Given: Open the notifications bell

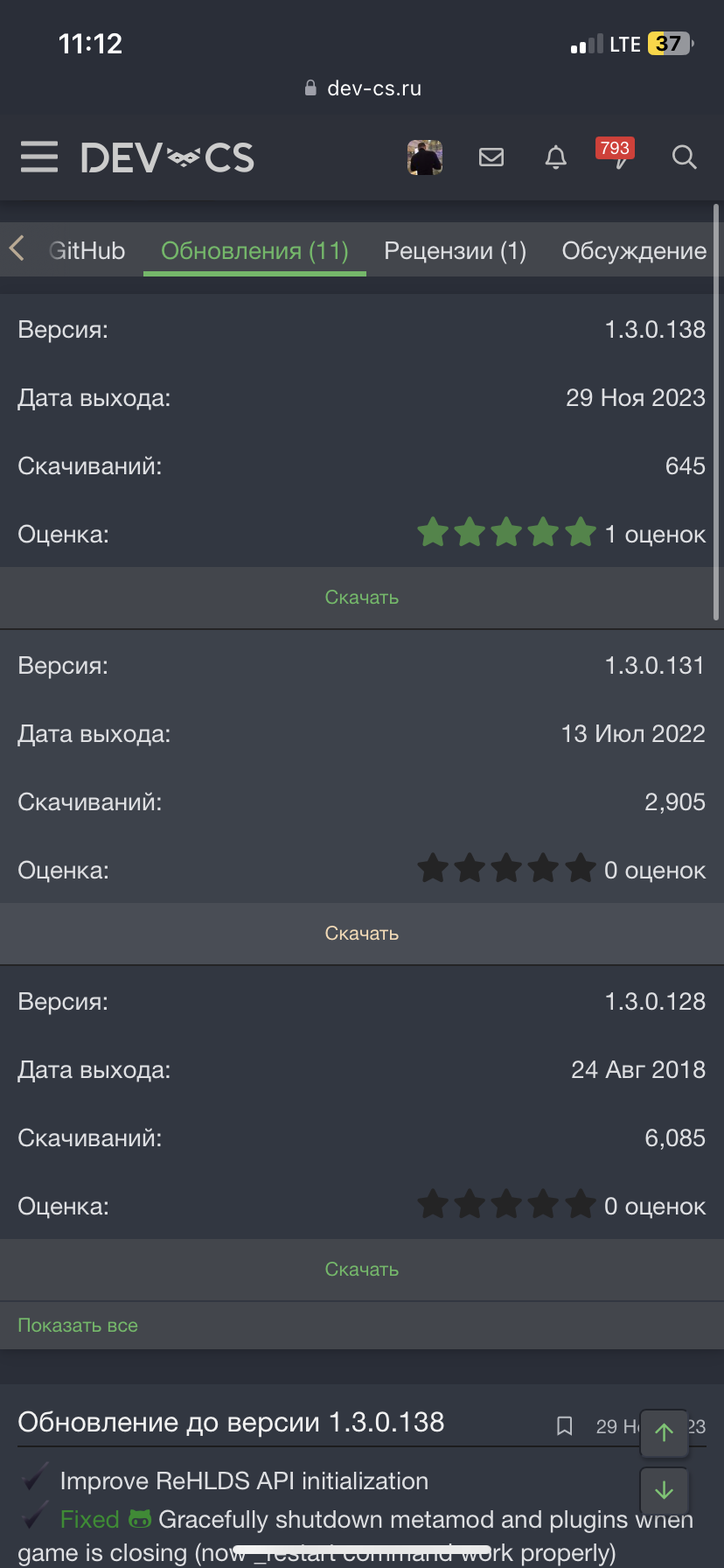Looking at the screenshot, I should click(x=556, y=157).
